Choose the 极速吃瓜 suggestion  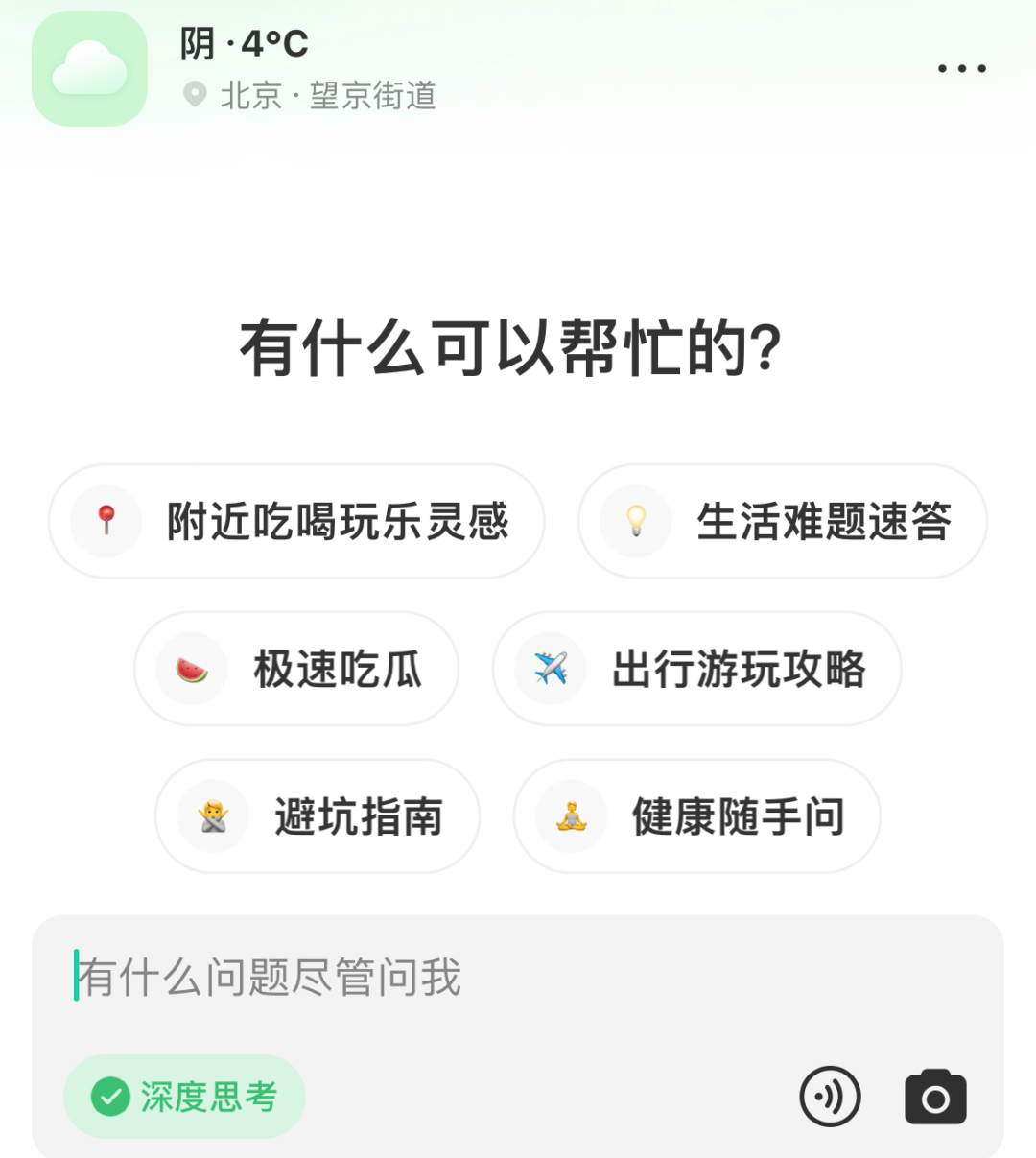click(296, 669)
